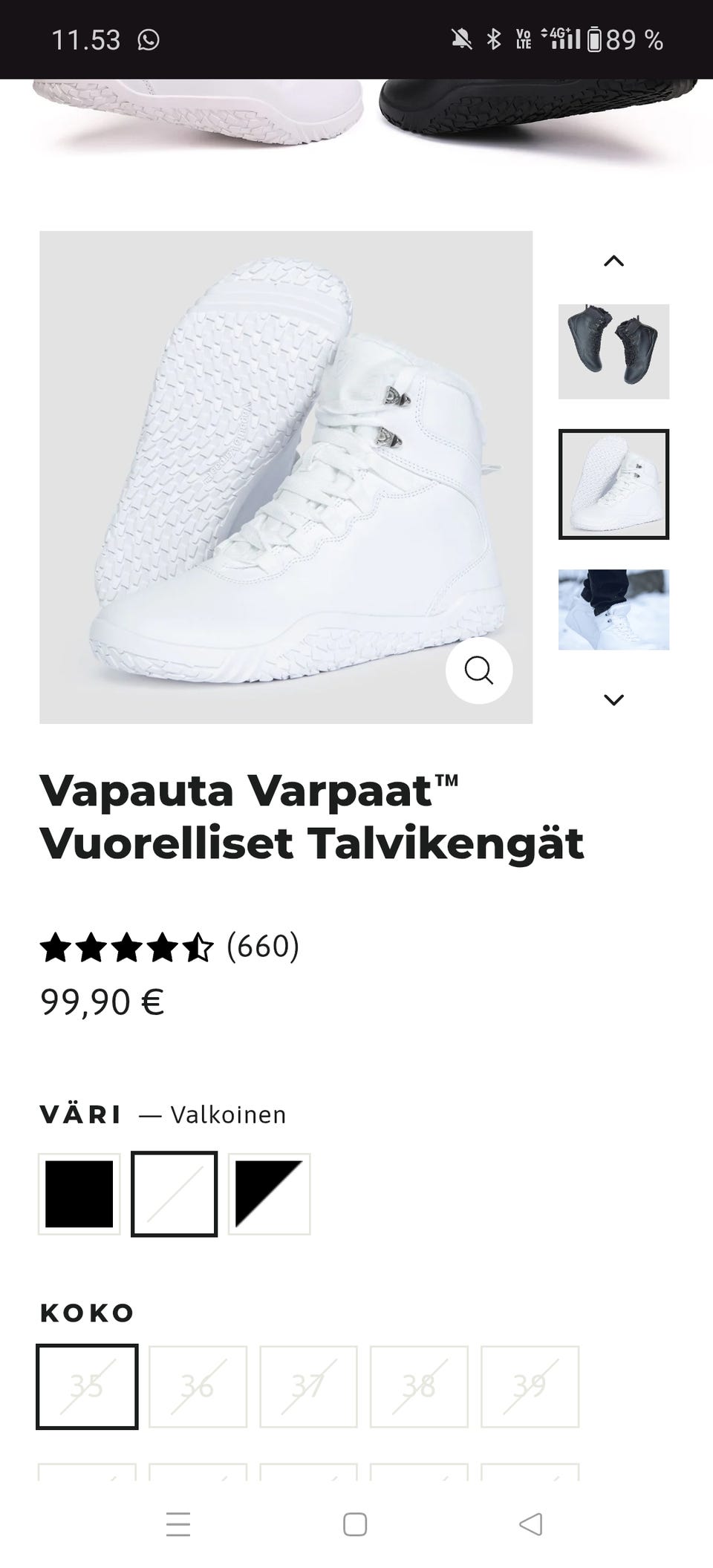The image size is (713, 1568).
Task: Tap the muted notifications bell icon
Action: [460, 40]
